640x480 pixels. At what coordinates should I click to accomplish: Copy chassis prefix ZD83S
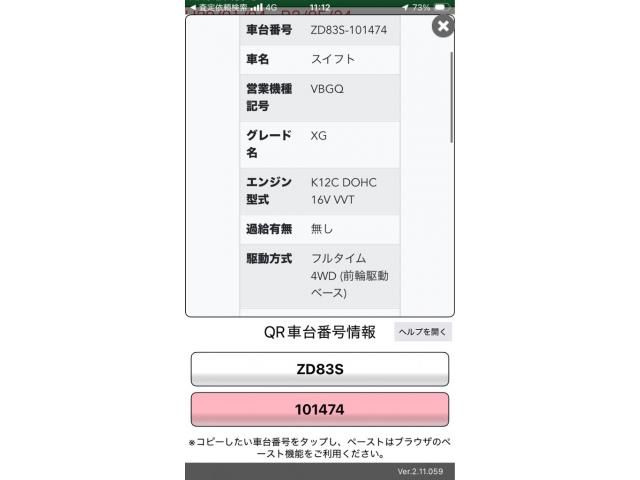pos(320,369)
